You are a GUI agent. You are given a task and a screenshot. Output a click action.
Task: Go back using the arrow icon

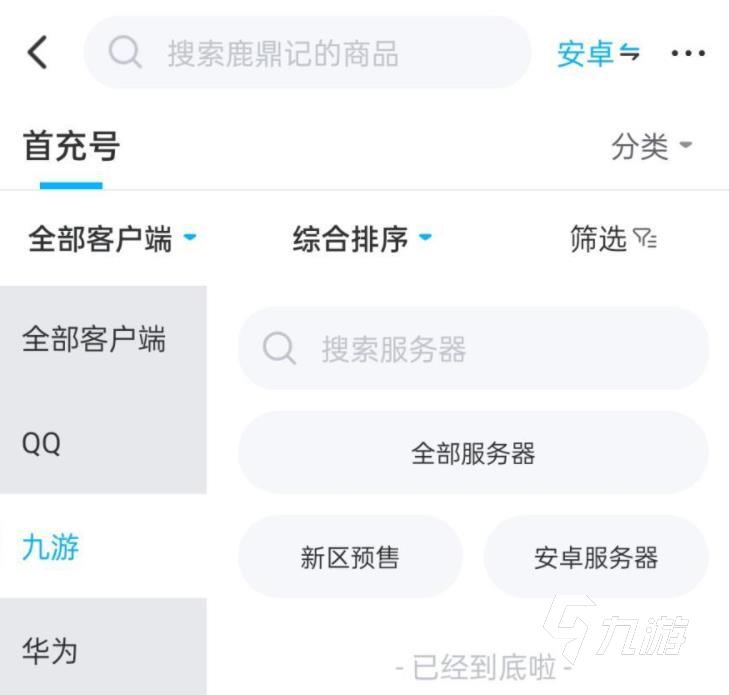click(x=38, y=52)
